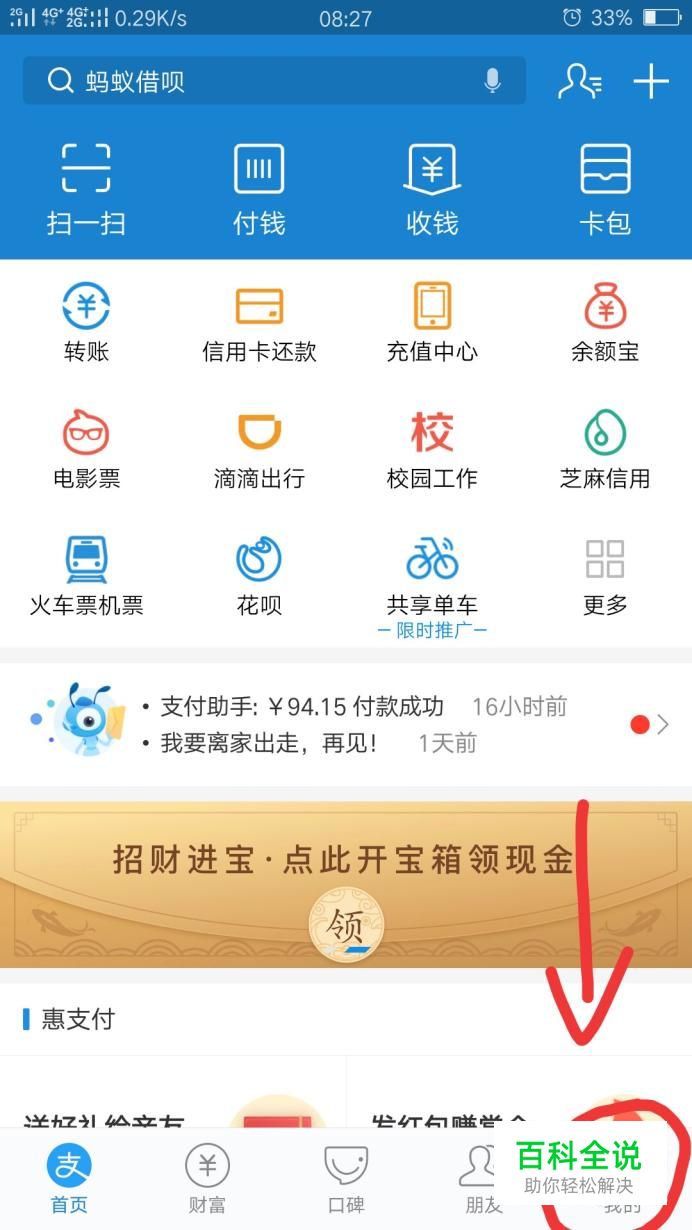Viewport: 692px width, 1230px height.
Task: Open the contacts list icon
Action: (579, 81)
